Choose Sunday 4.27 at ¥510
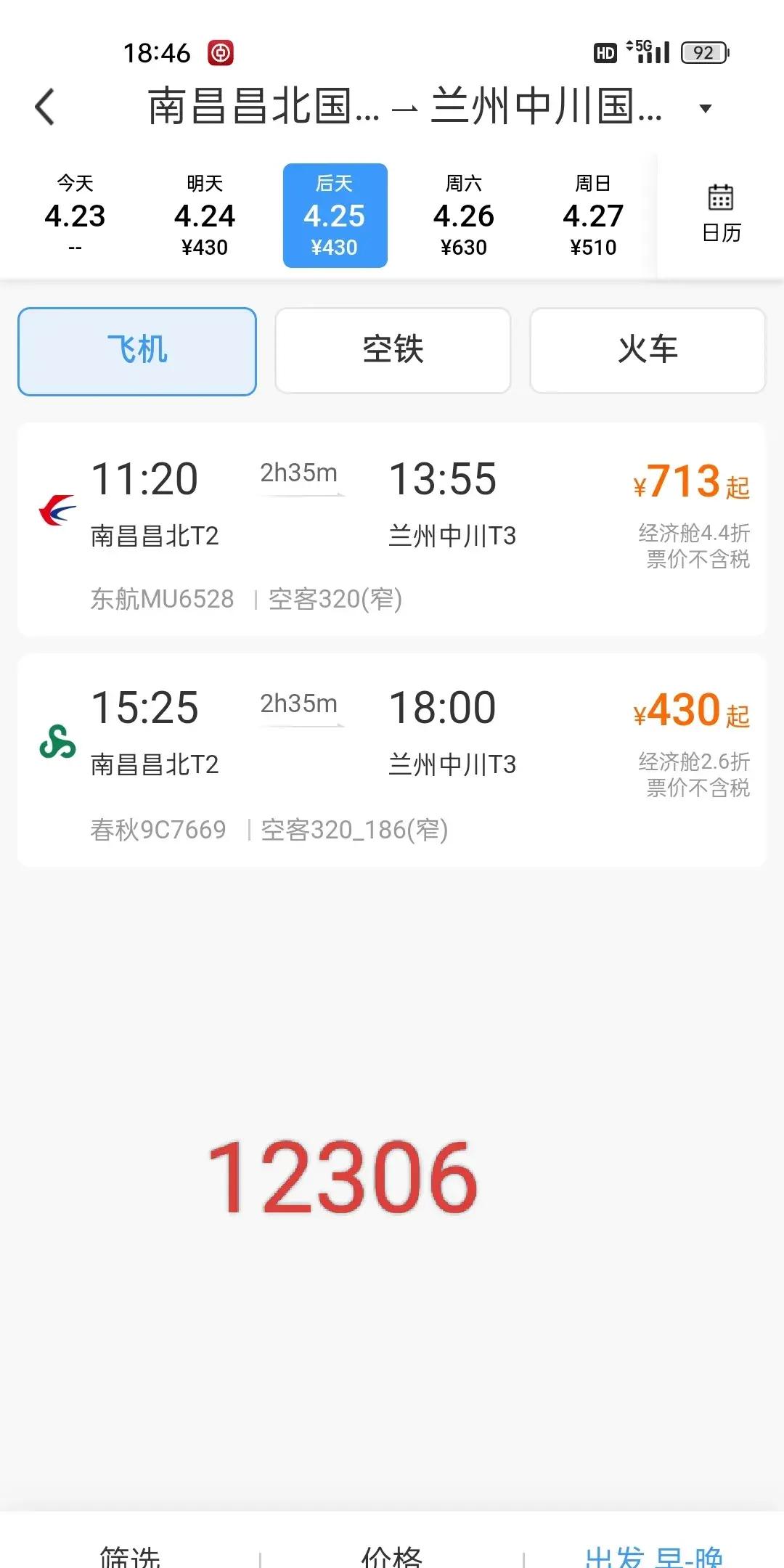The image size is (784, 1568). coord(593,216)
